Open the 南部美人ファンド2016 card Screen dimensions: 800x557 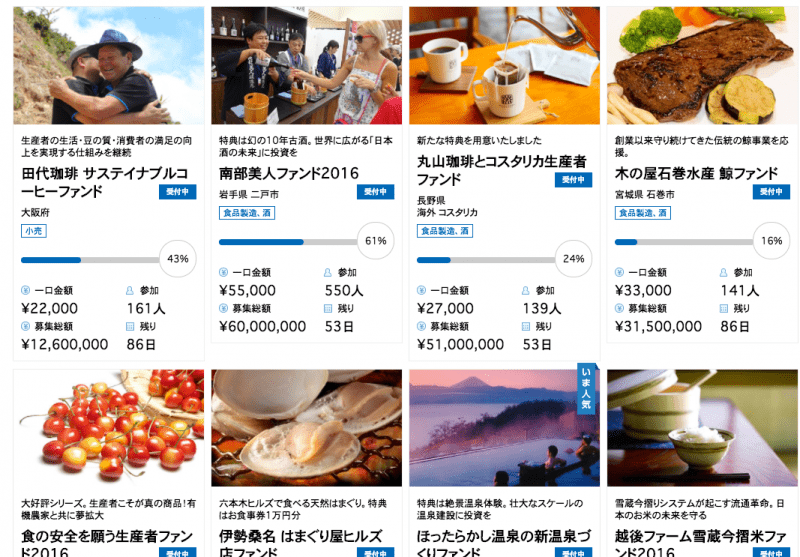pyautogui.click(x=288, y=173)
